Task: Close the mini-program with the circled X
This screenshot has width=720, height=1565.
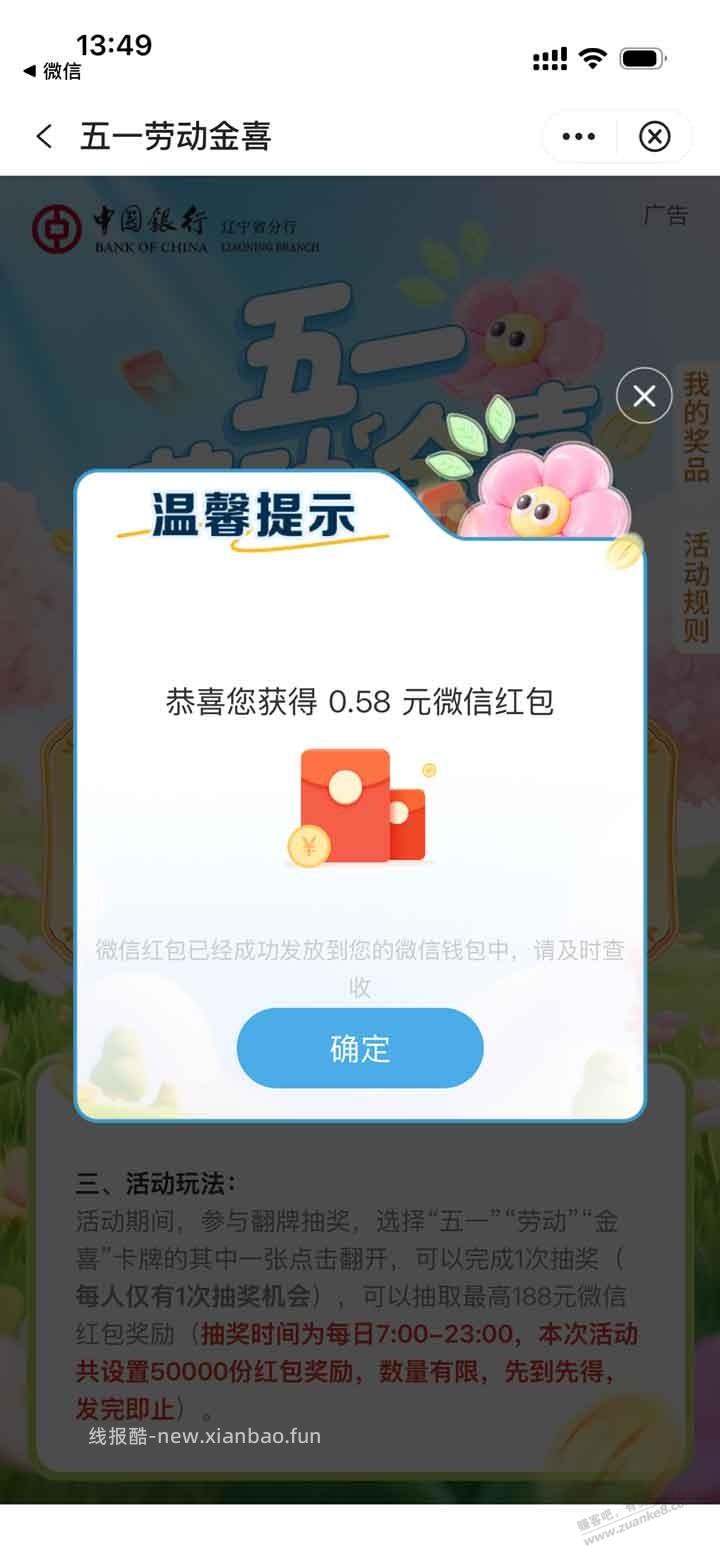Action: click(655, 136)
